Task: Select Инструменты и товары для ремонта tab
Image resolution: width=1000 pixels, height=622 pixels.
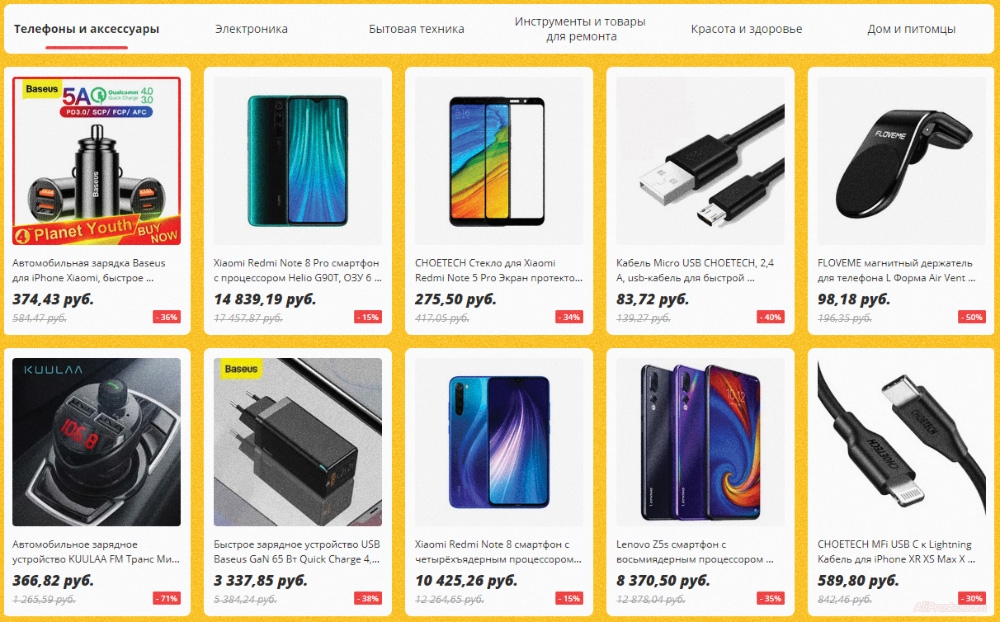Action: click(580, 29)
